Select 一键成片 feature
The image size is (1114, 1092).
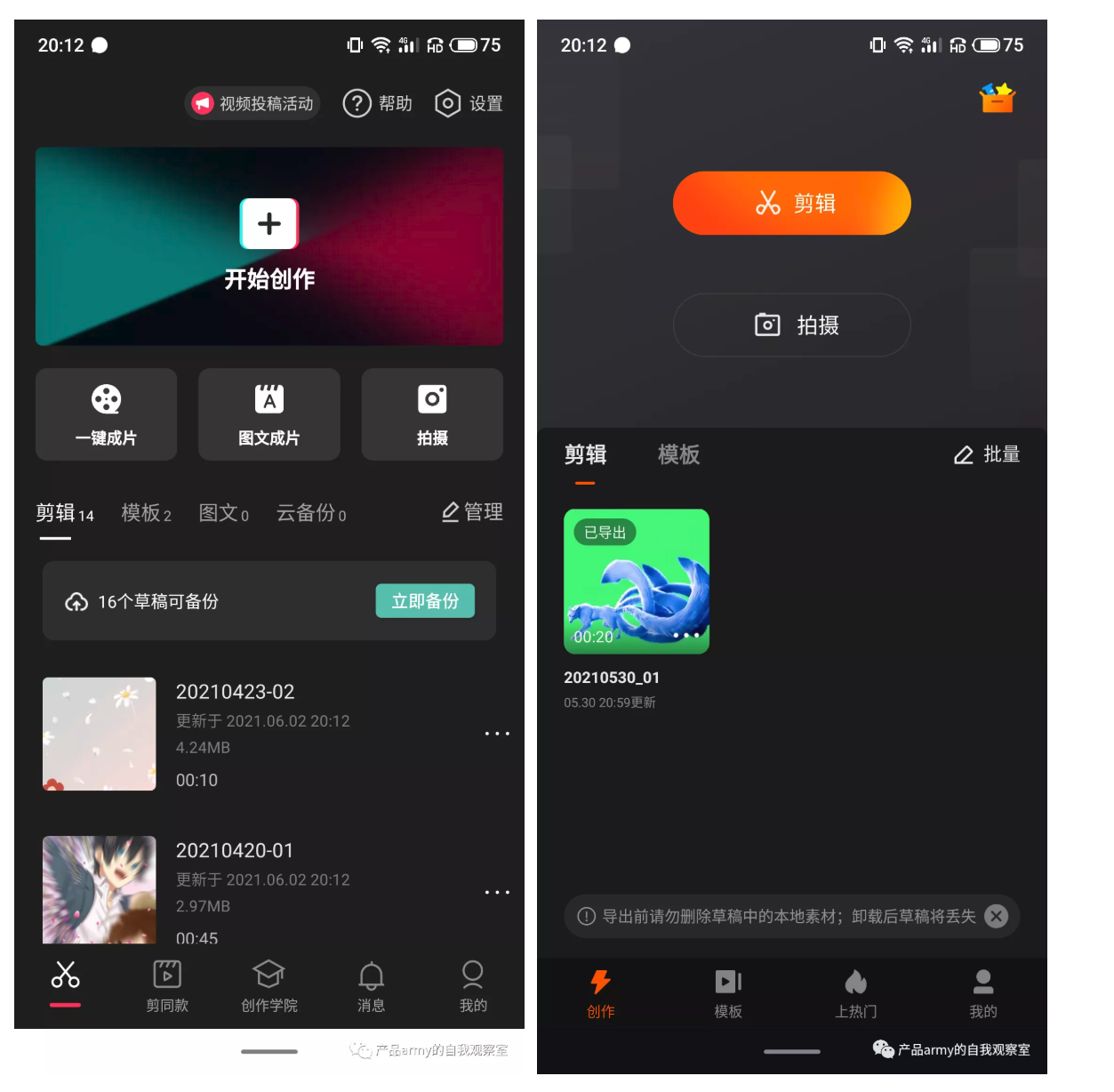pos(106,414)
